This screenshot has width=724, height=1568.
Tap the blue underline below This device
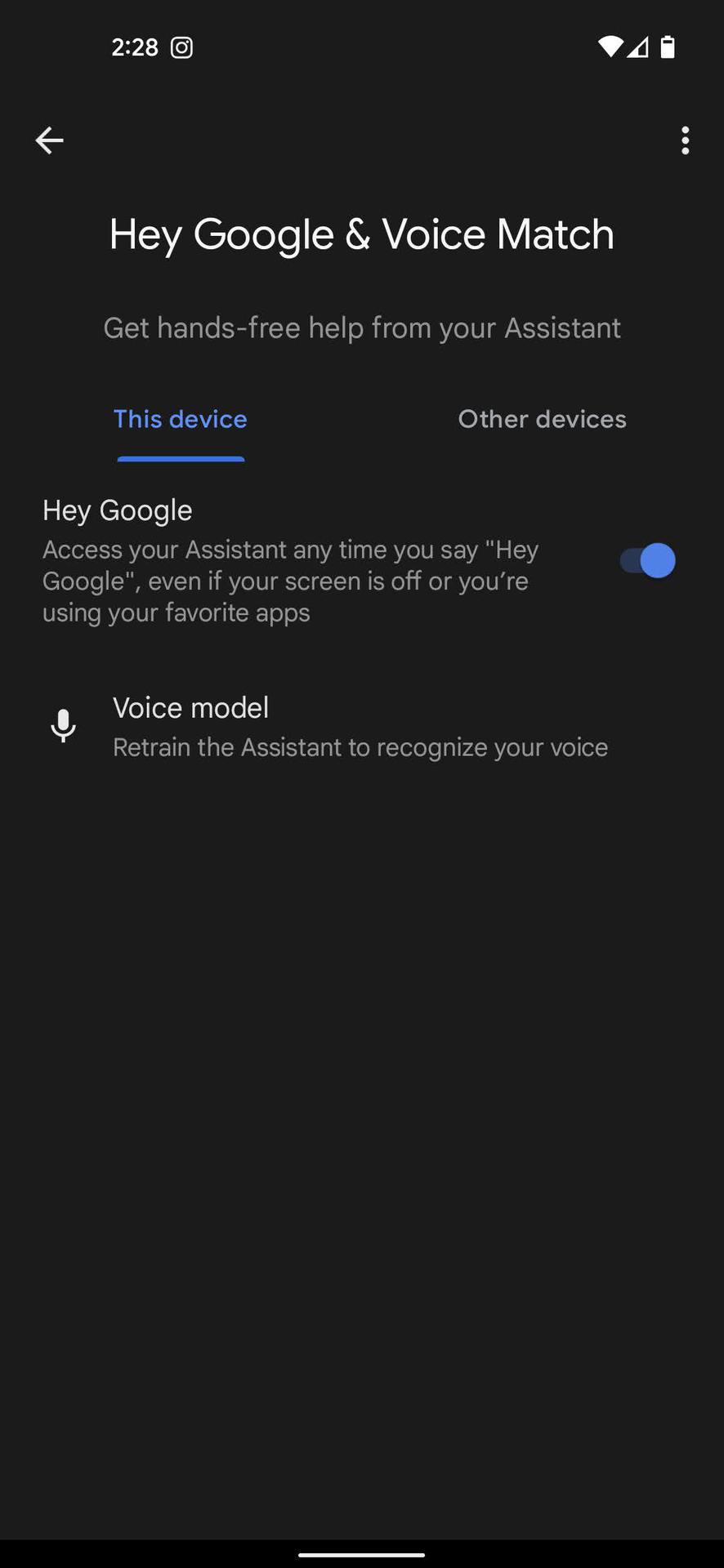181,459
